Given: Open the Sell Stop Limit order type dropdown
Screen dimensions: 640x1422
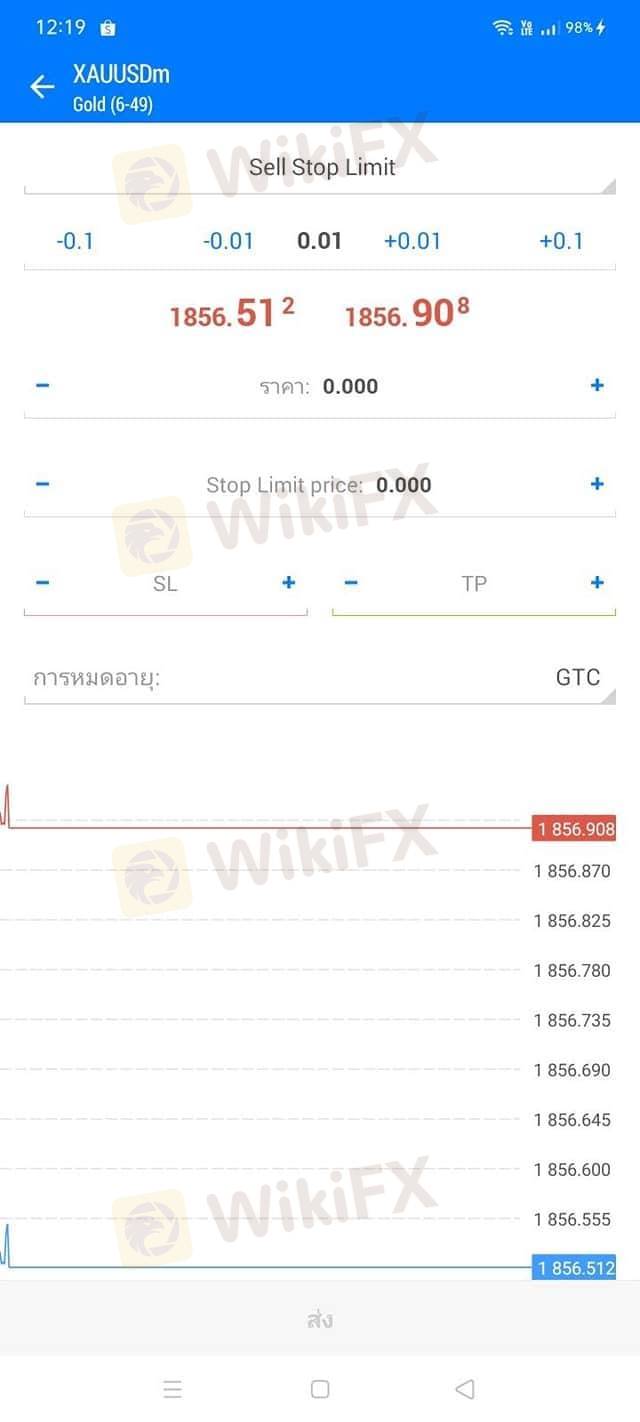Looking at the screenshot, I should (x=320, y=168).
